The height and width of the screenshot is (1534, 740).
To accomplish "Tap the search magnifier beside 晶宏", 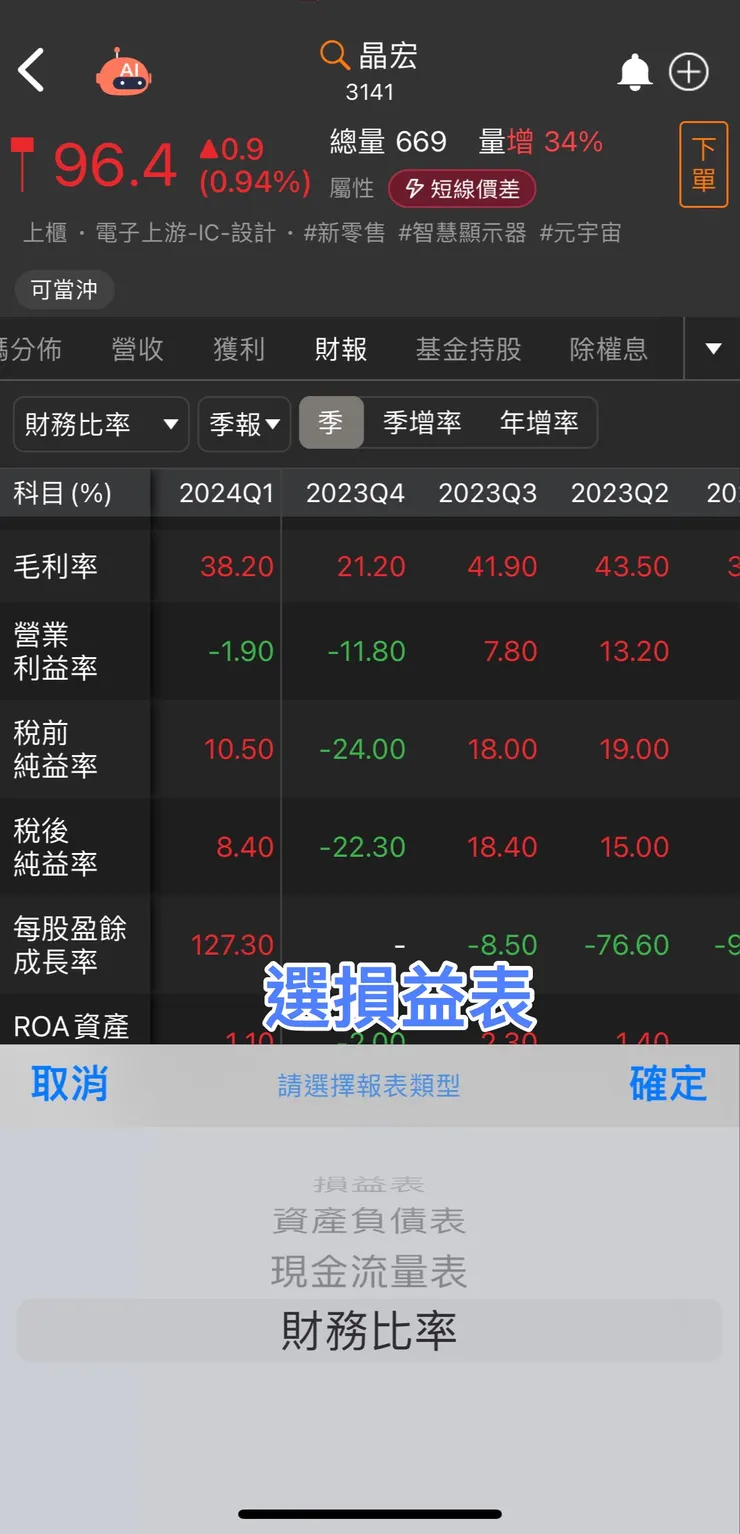I will coord(335,57).
